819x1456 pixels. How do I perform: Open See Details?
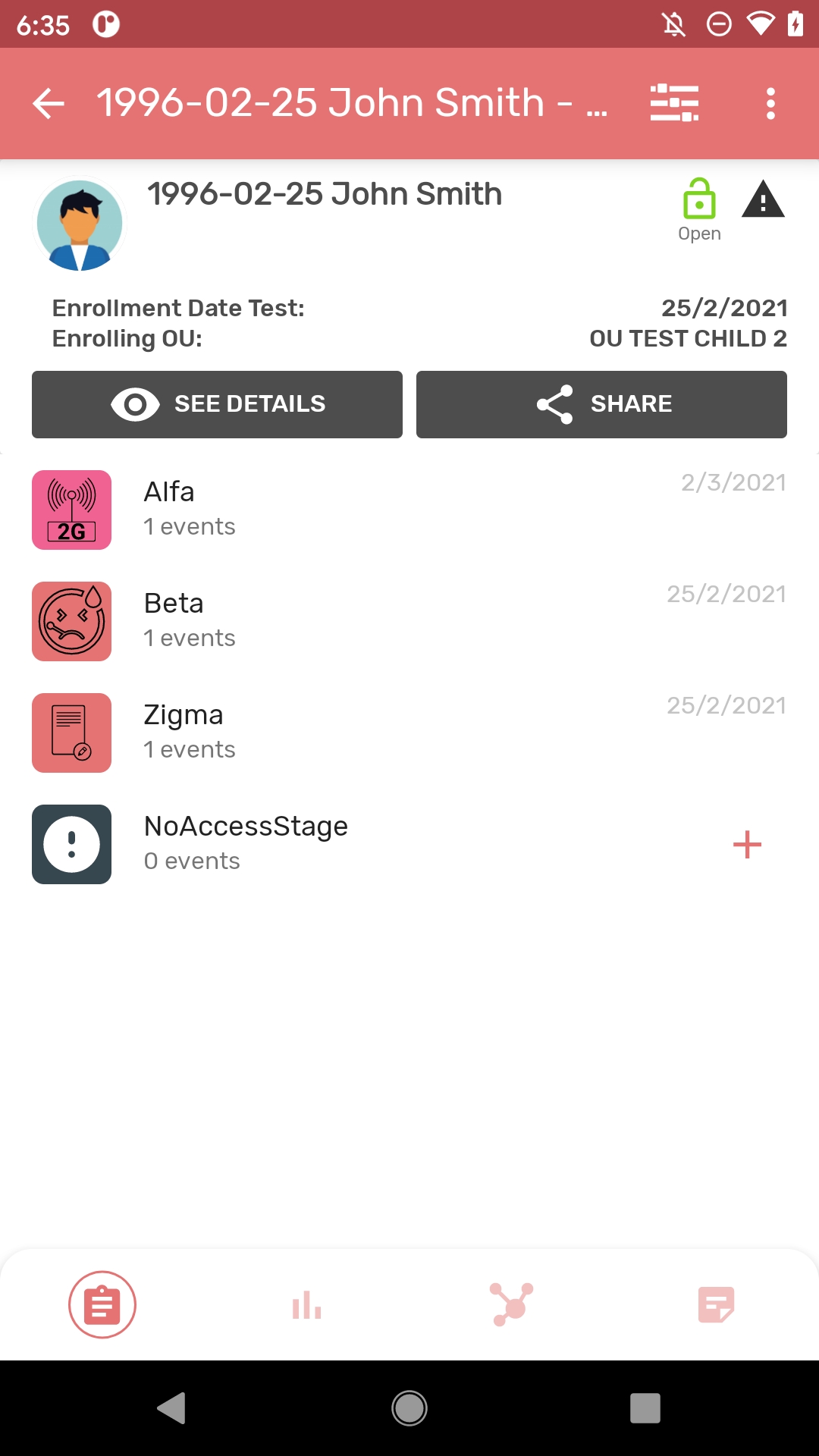tap(217, 404)
